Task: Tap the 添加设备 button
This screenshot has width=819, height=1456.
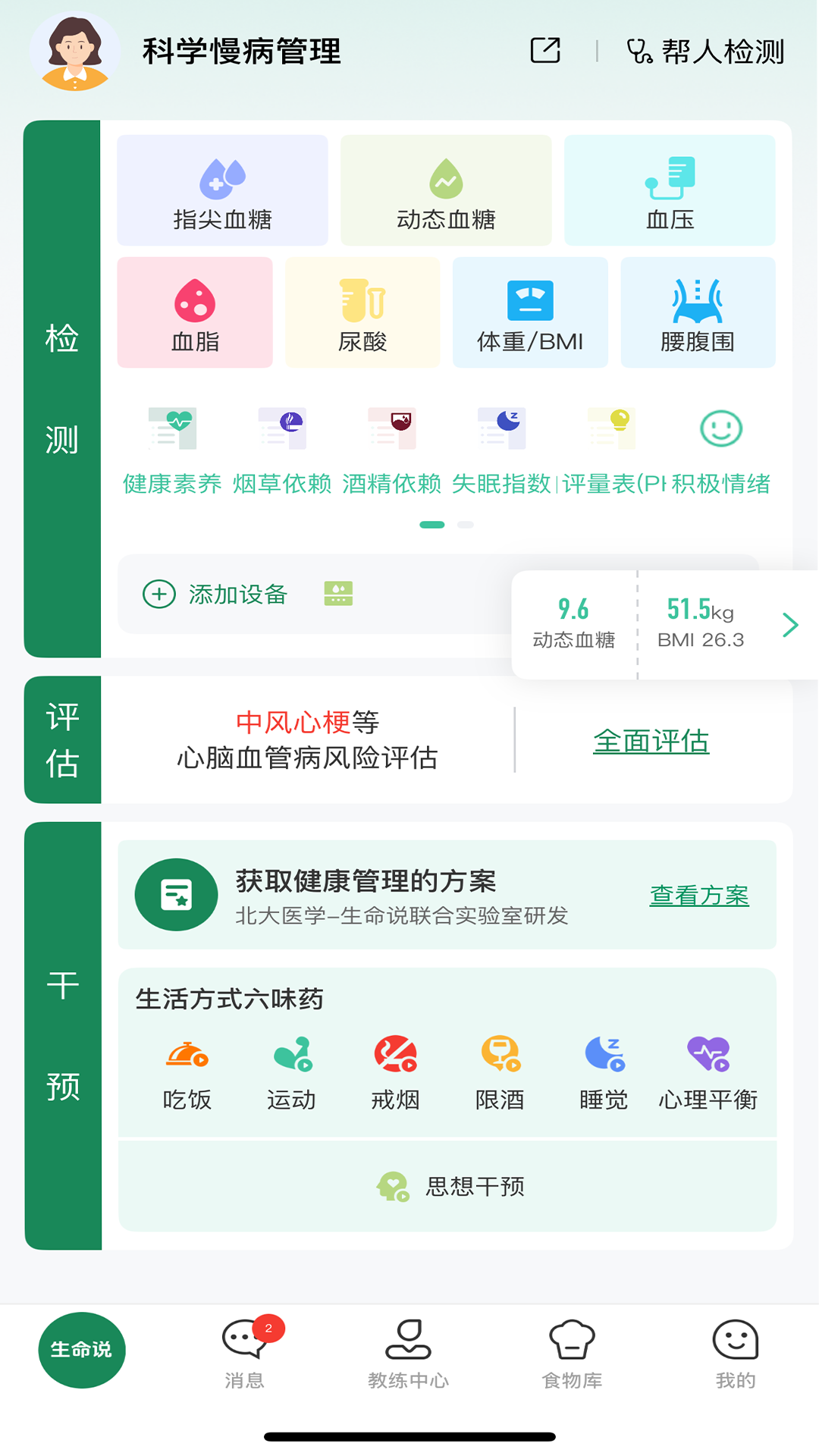Action: [217, 595]
